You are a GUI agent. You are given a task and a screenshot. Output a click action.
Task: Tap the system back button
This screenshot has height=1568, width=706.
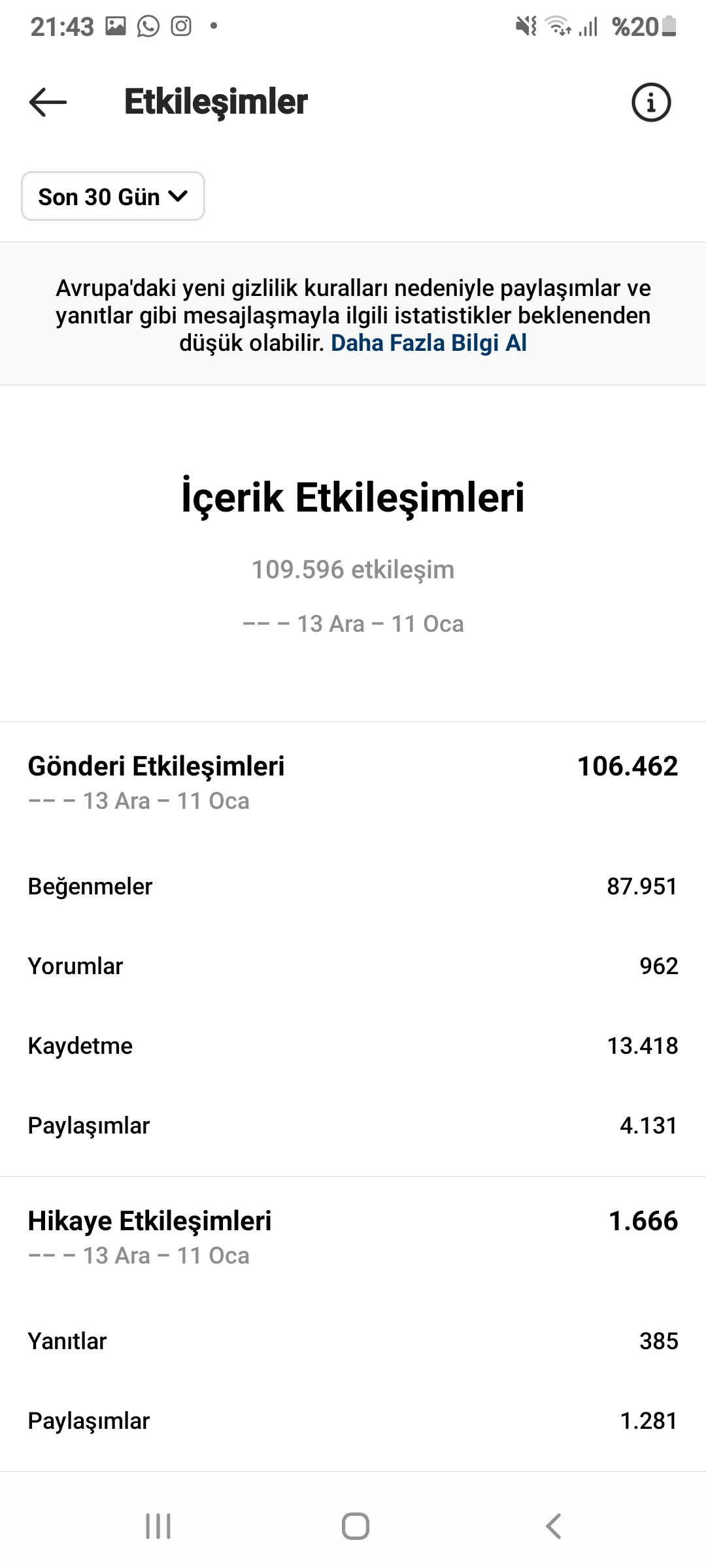coord(553,1526)
